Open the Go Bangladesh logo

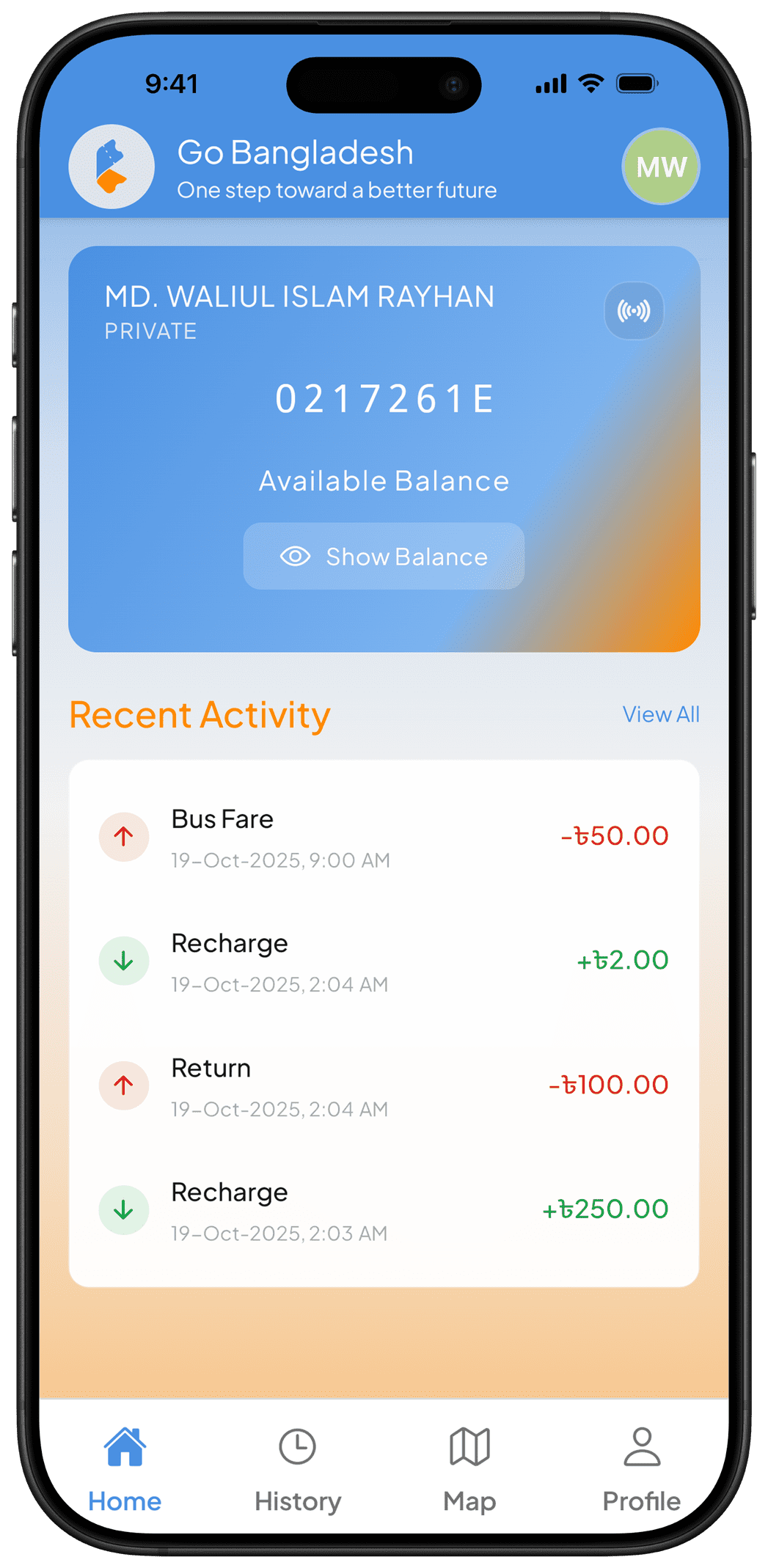click(x=111, y=166)
